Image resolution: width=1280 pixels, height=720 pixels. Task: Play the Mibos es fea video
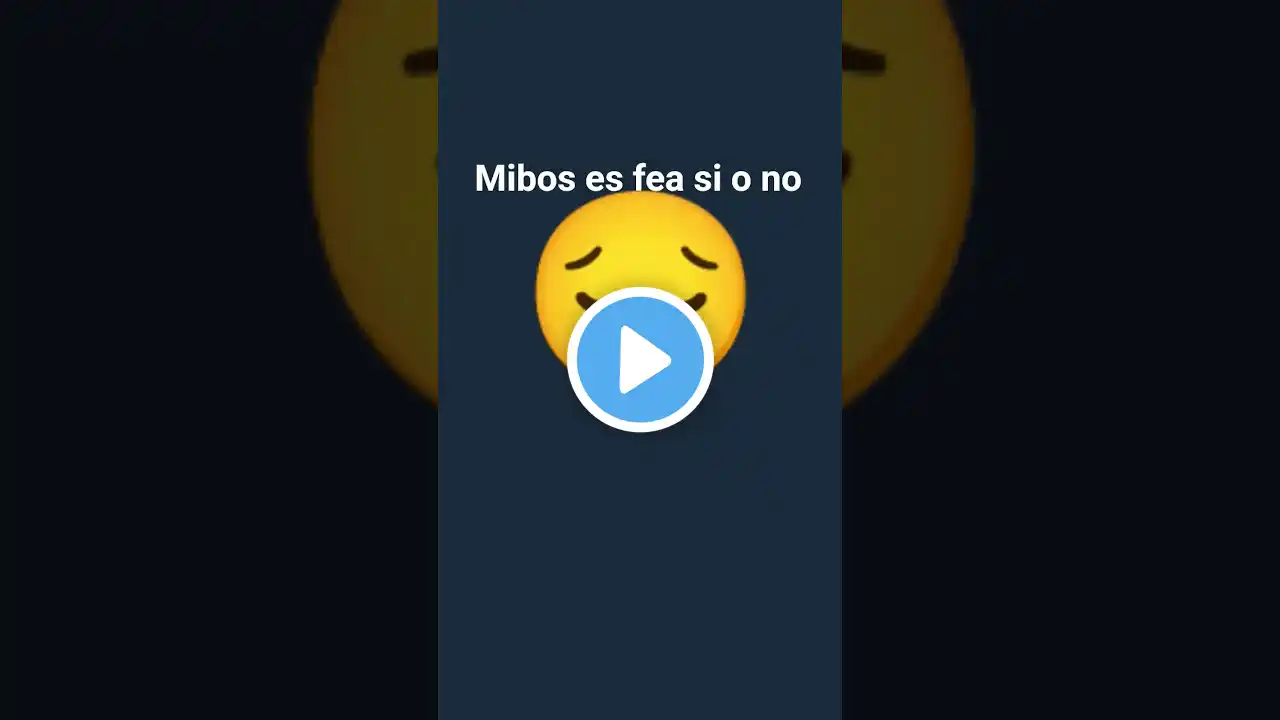tap(640, 360)
